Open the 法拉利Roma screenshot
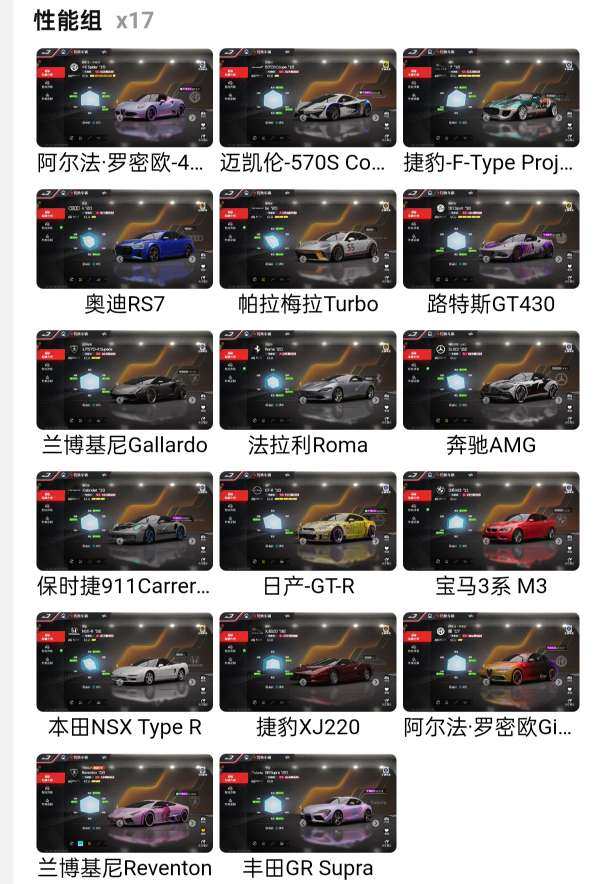Viewport: 607px width, 884px height. point(307,380)
